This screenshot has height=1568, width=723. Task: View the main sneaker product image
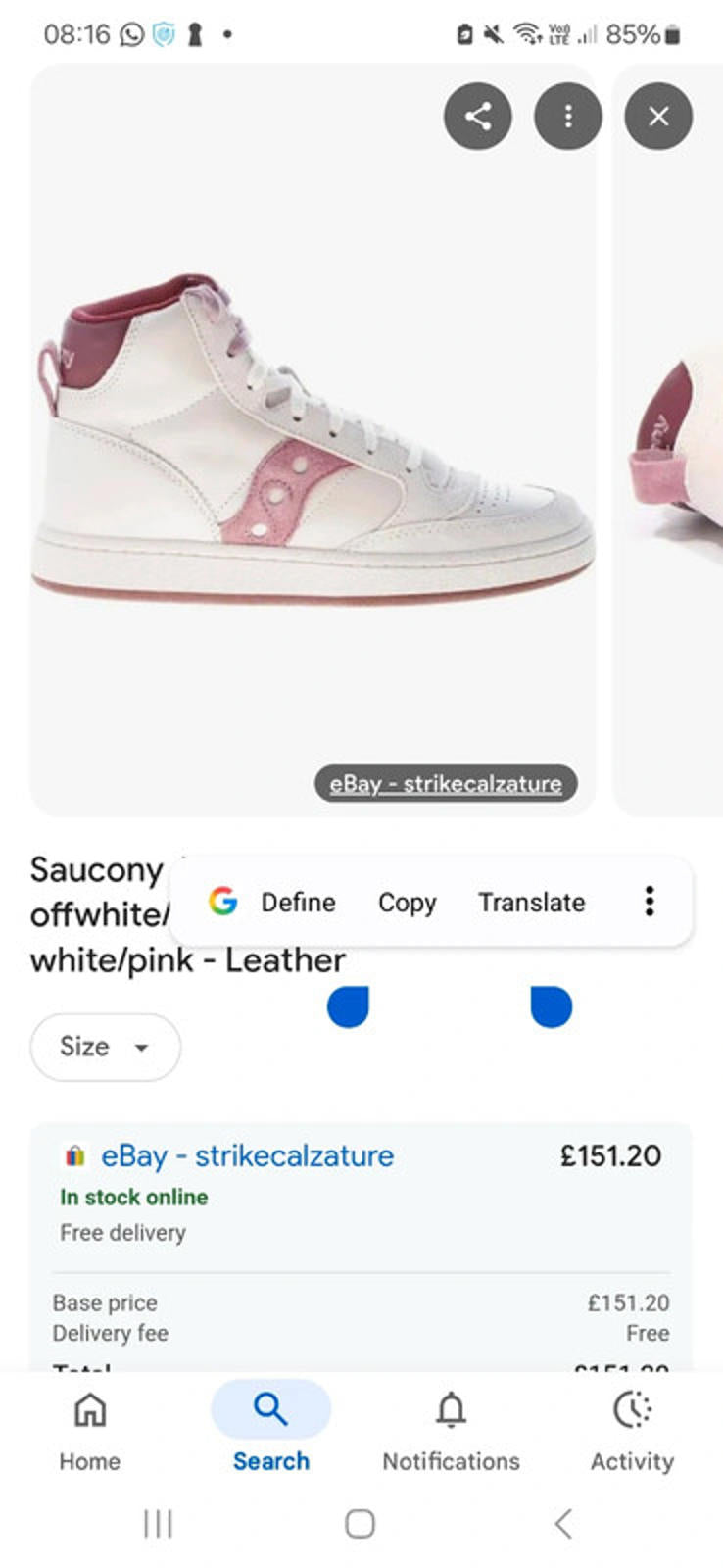pyautogui.click(x=313, y=441)
